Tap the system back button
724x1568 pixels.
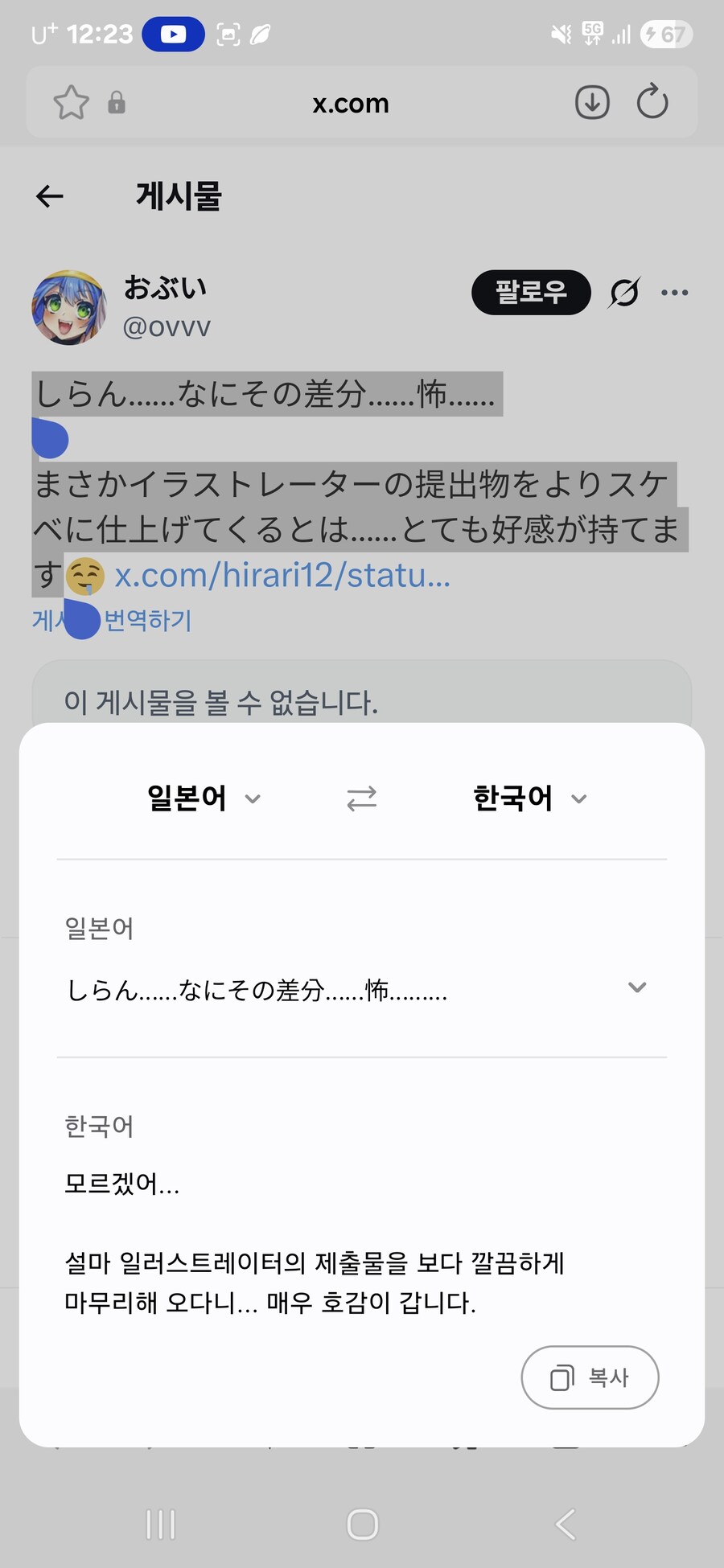coord(566,1524)
